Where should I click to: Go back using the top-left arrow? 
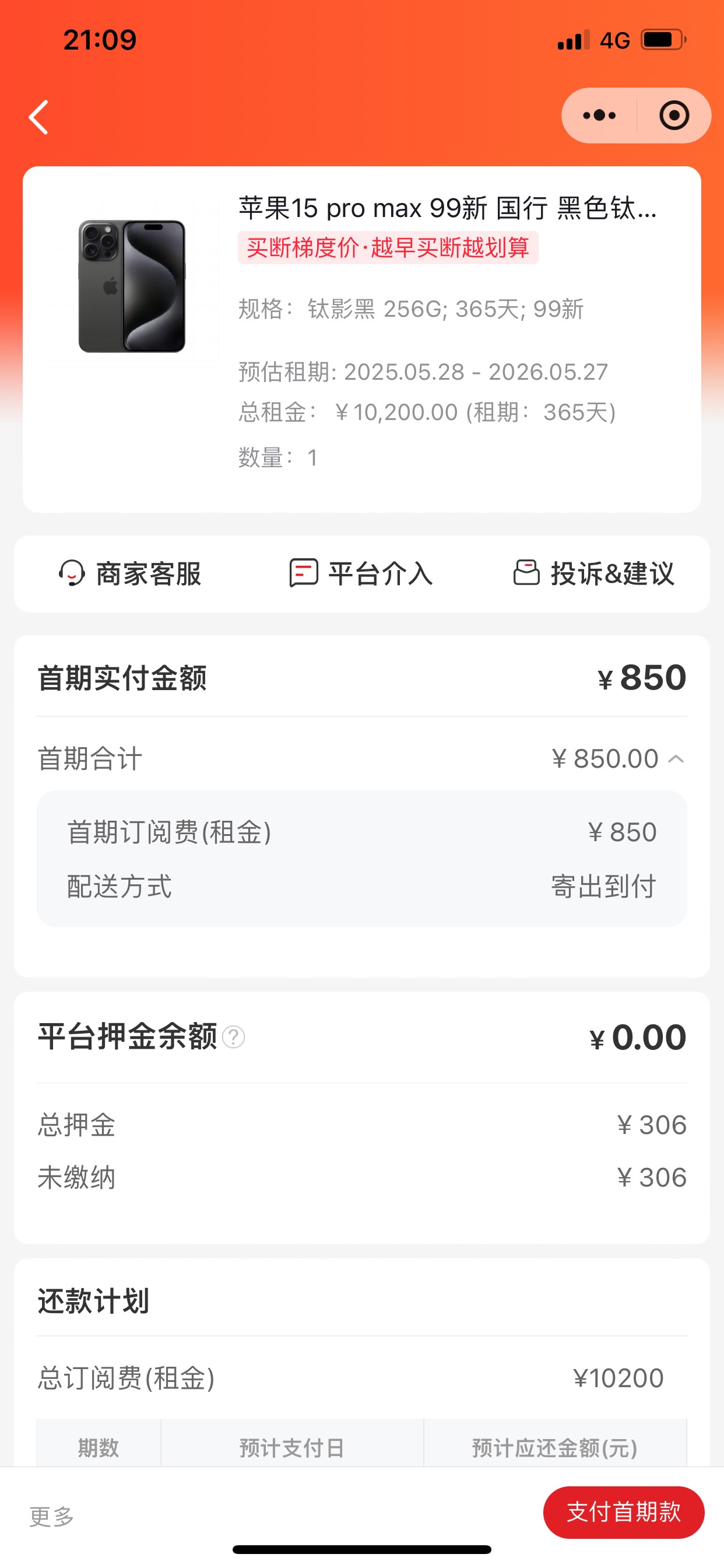click(x=38, y=117)
